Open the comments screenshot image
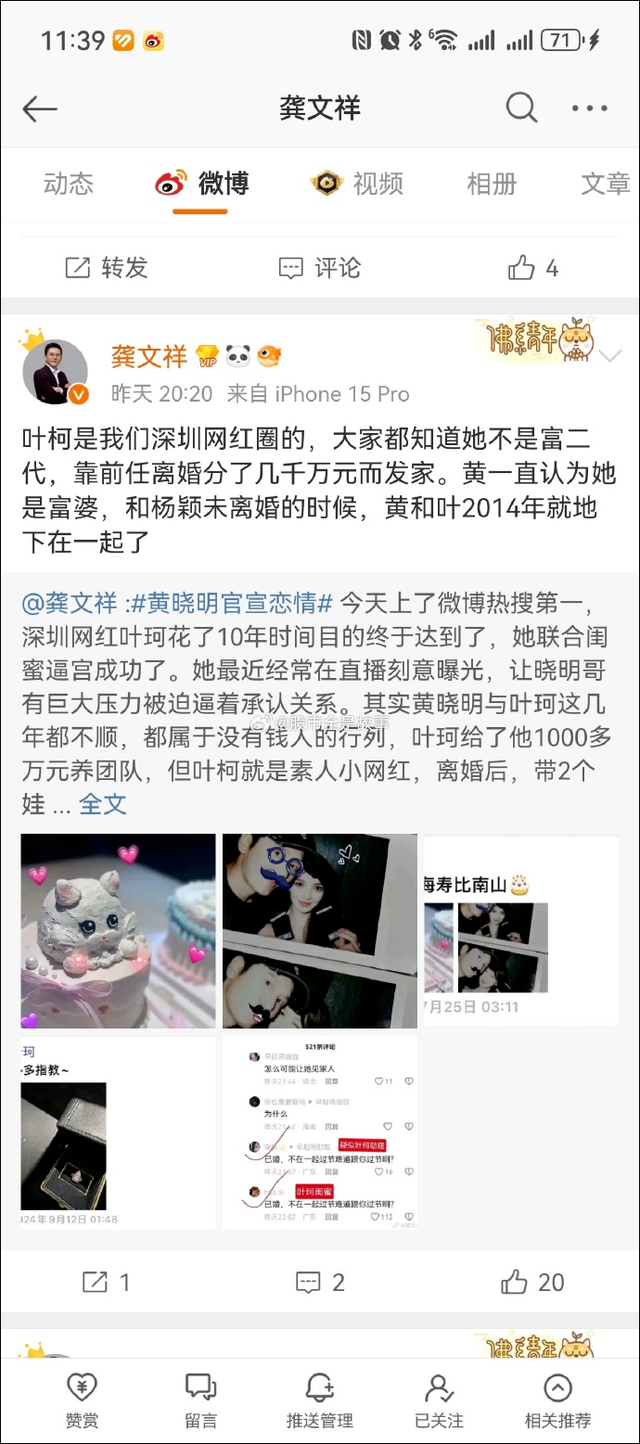 pos(319,1133)
